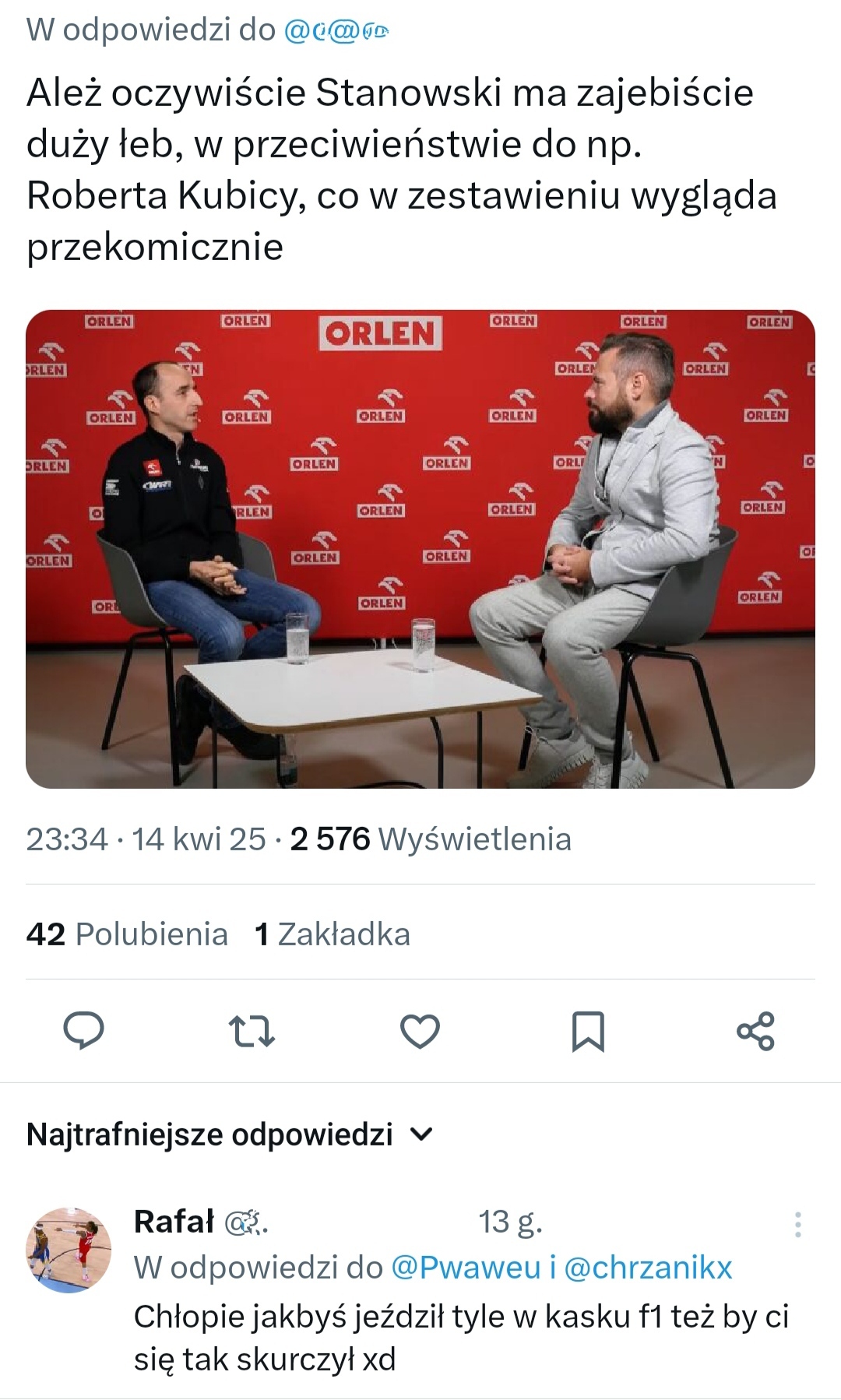Screen dimensions: 841x1400
Task: View the 42 Polubienia list
Action: pos(127,934)
